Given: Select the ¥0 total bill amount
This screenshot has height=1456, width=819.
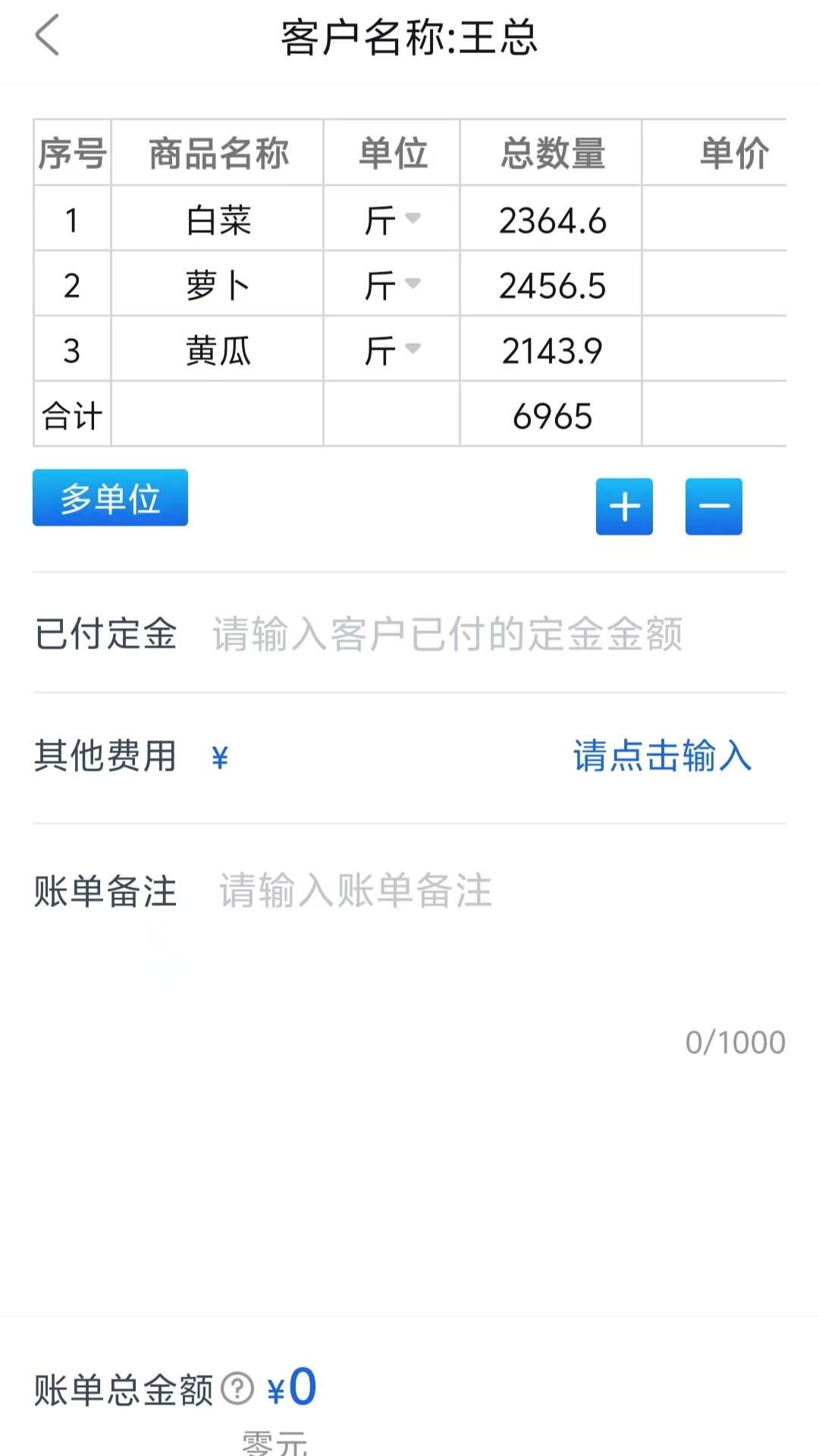Looking at the screenshot, I should 292,1385.
